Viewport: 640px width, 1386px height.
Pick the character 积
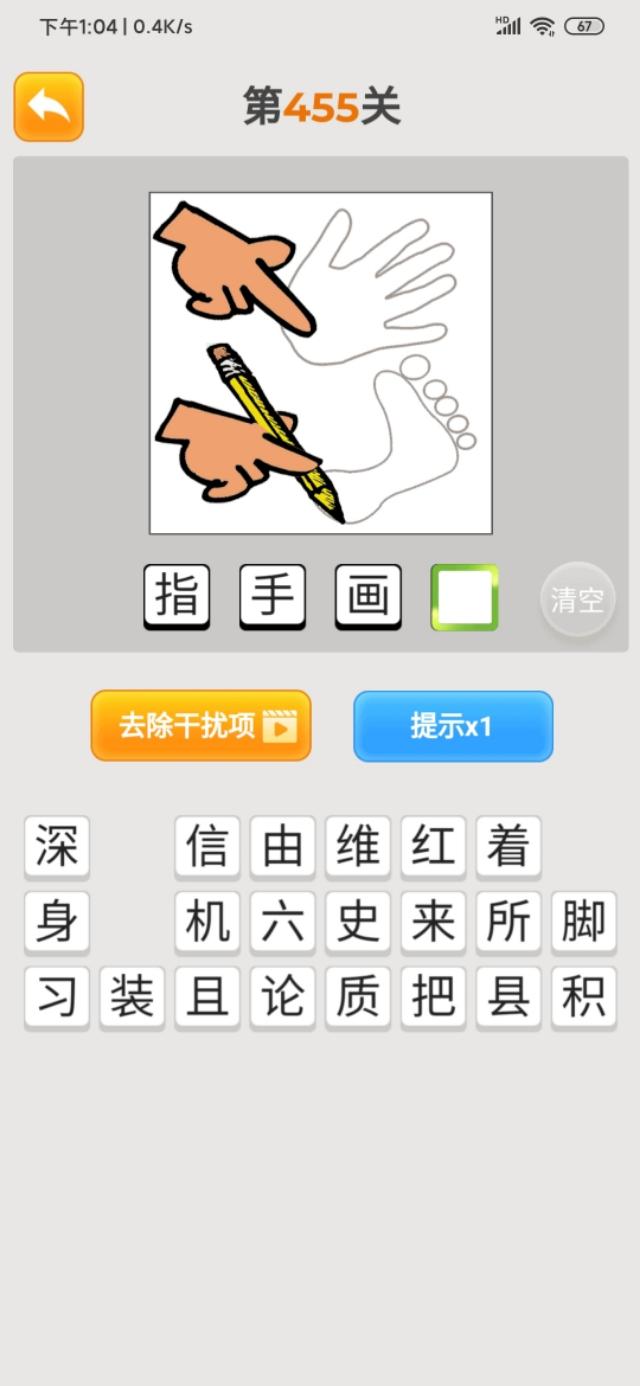pos(583,997)
